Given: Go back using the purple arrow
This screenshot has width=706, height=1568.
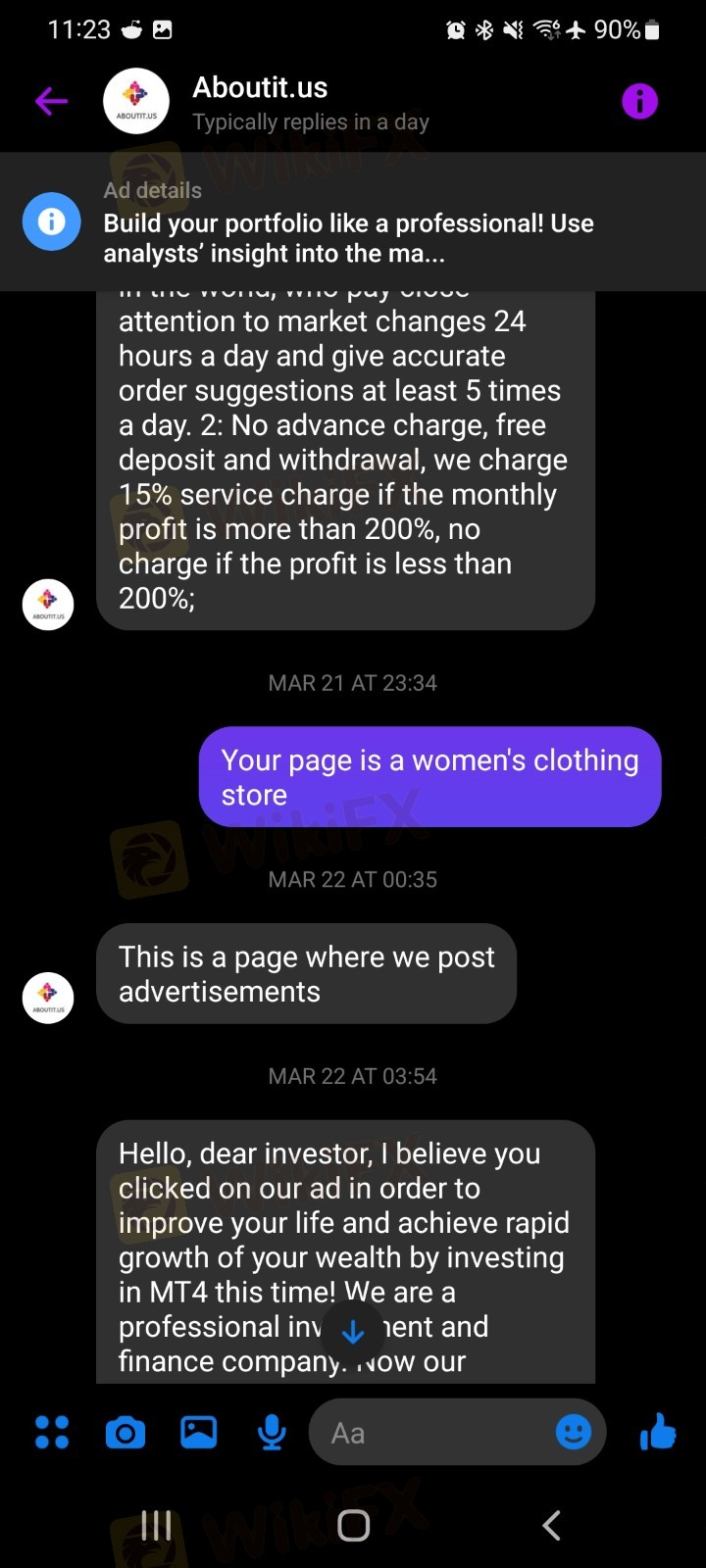Looking at the screenshot, I should (51, 101).
